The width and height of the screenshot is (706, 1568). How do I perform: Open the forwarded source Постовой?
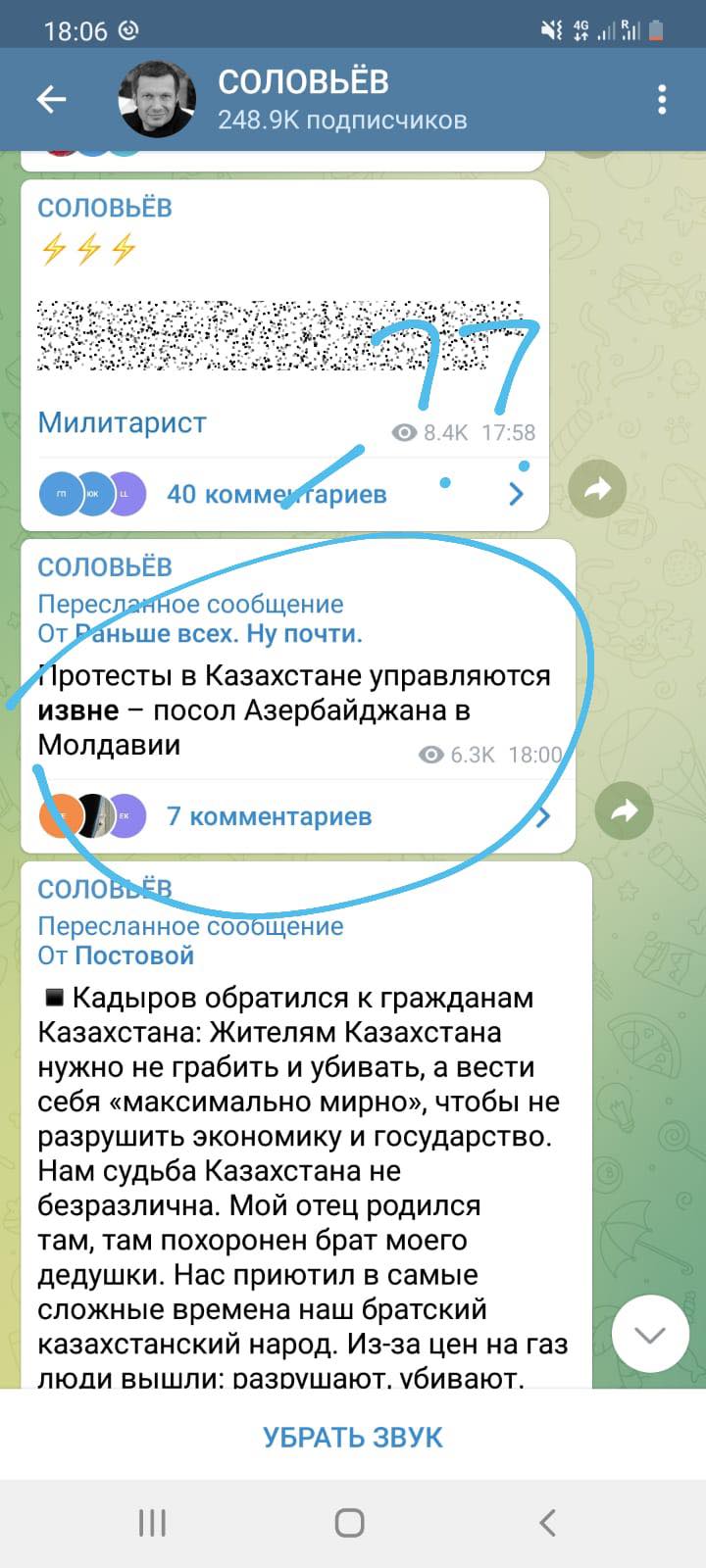pos(134,955)
